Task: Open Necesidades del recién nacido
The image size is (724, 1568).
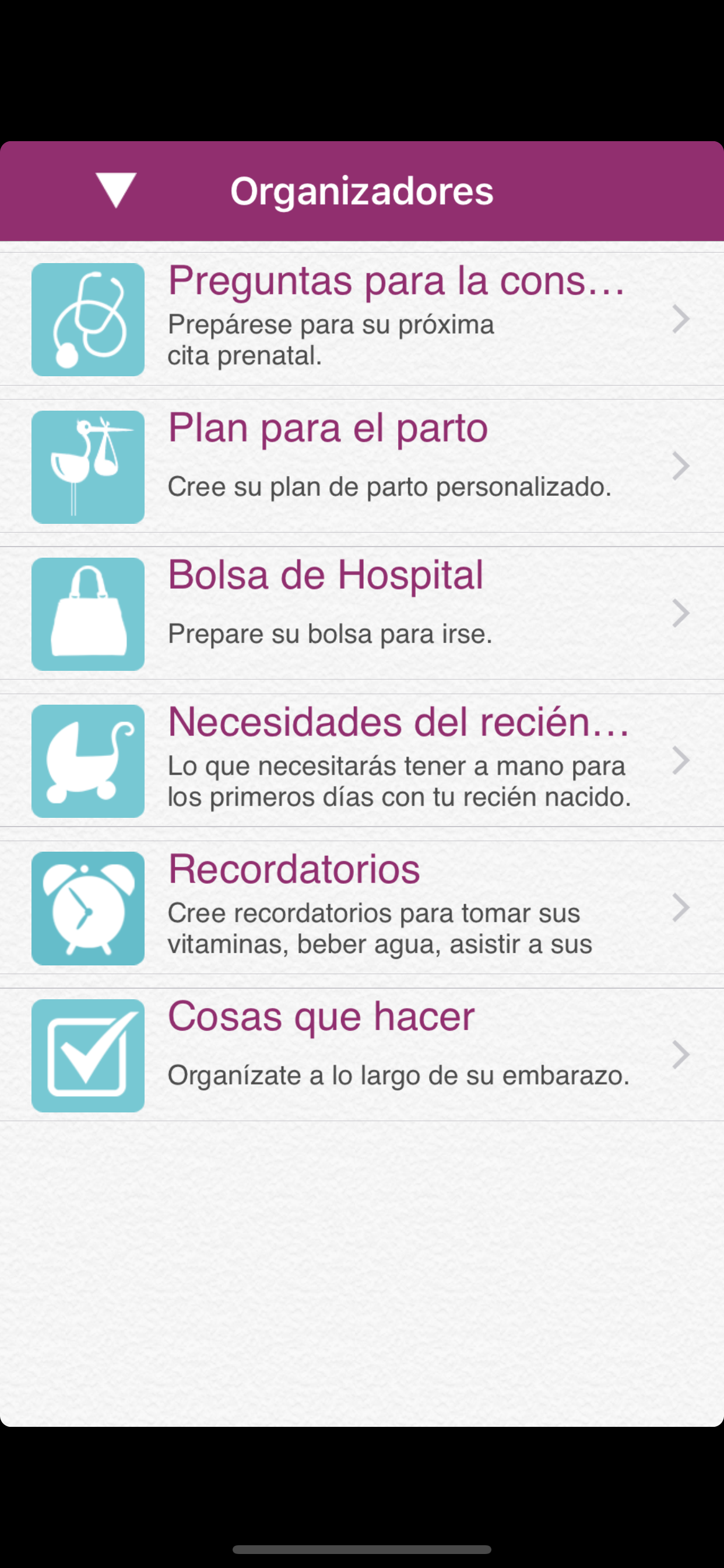Action: click(x=361, y=761)
